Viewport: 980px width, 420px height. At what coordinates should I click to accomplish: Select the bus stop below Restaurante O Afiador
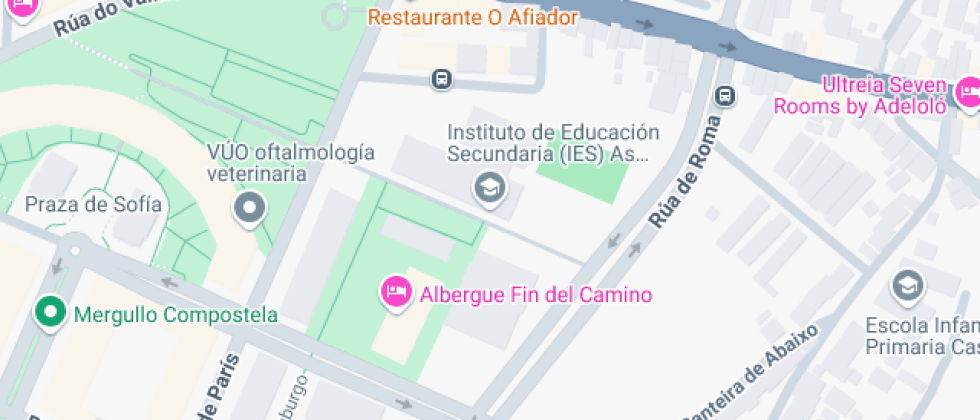(441, 78)
